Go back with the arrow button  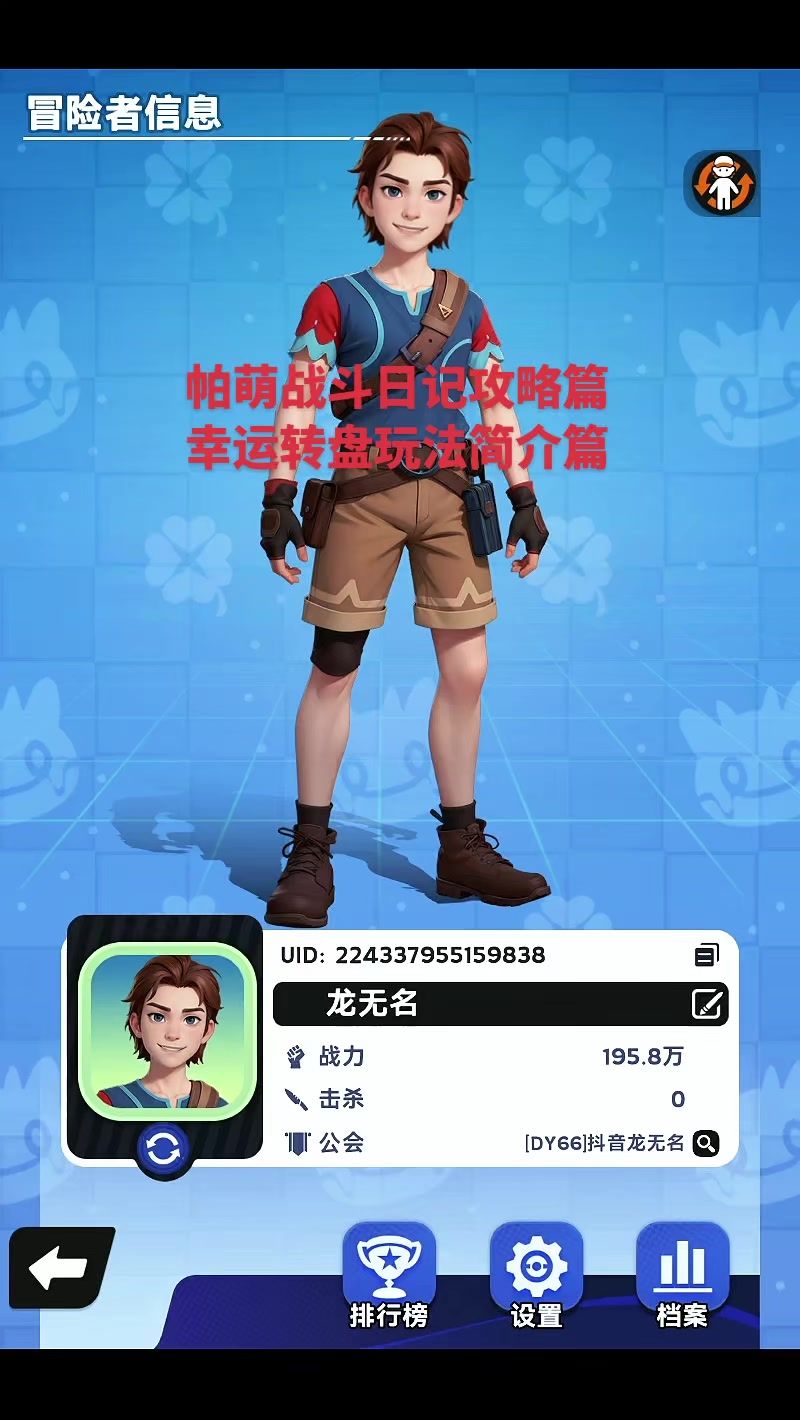[x=58, y=1268]
